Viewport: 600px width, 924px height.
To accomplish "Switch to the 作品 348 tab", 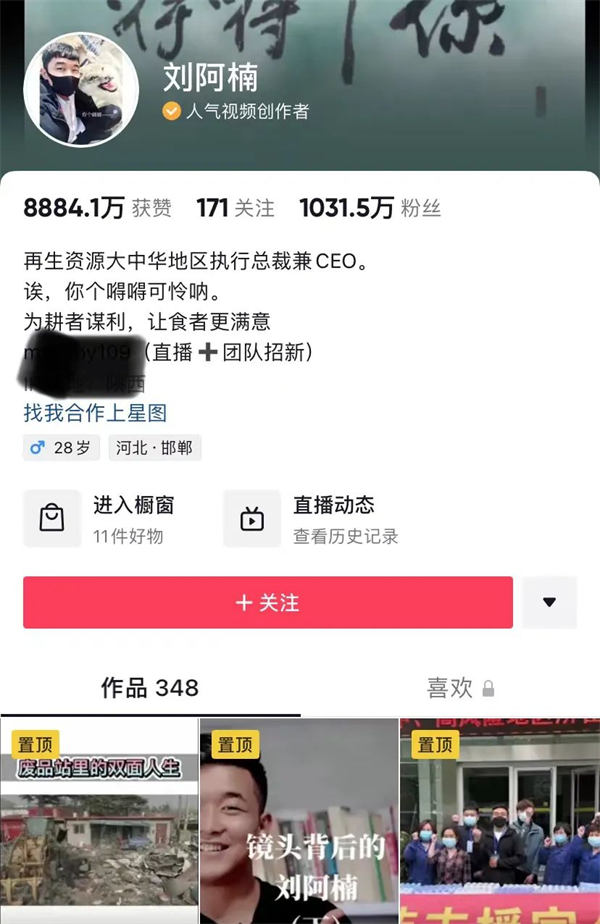I will tap(150, 688).
